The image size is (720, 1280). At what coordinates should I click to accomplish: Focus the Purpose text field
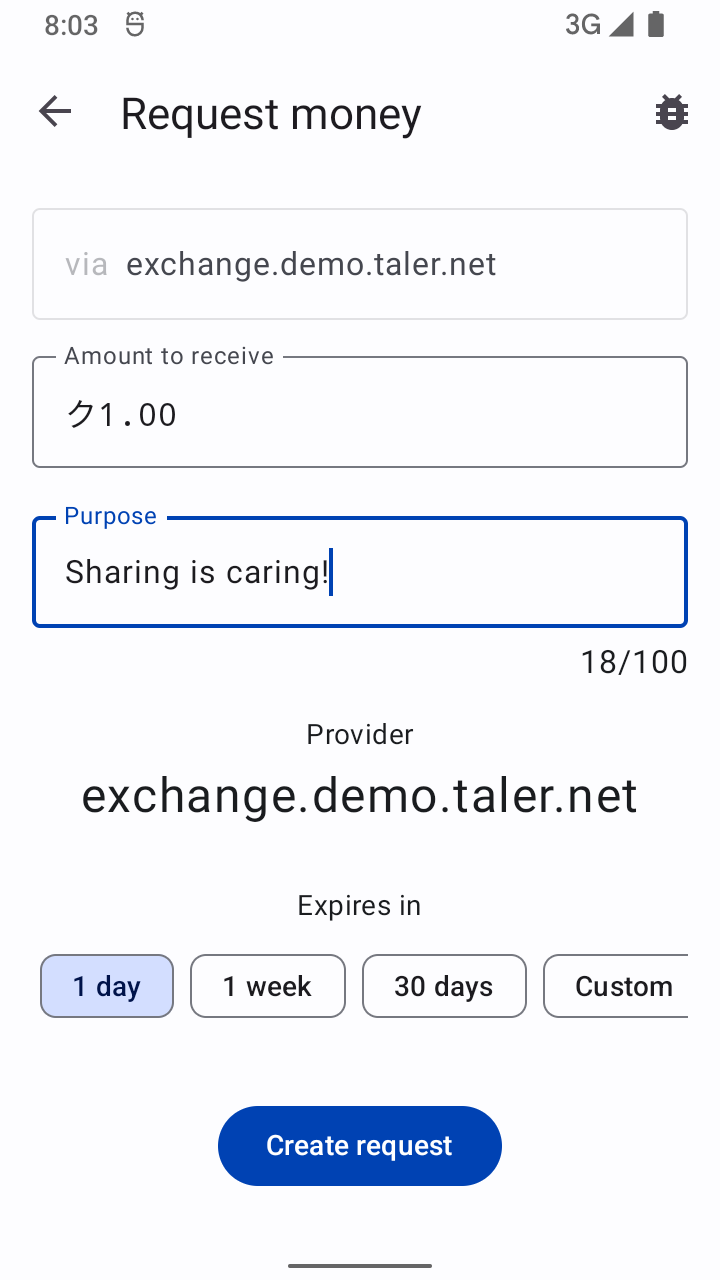[360, 572]
